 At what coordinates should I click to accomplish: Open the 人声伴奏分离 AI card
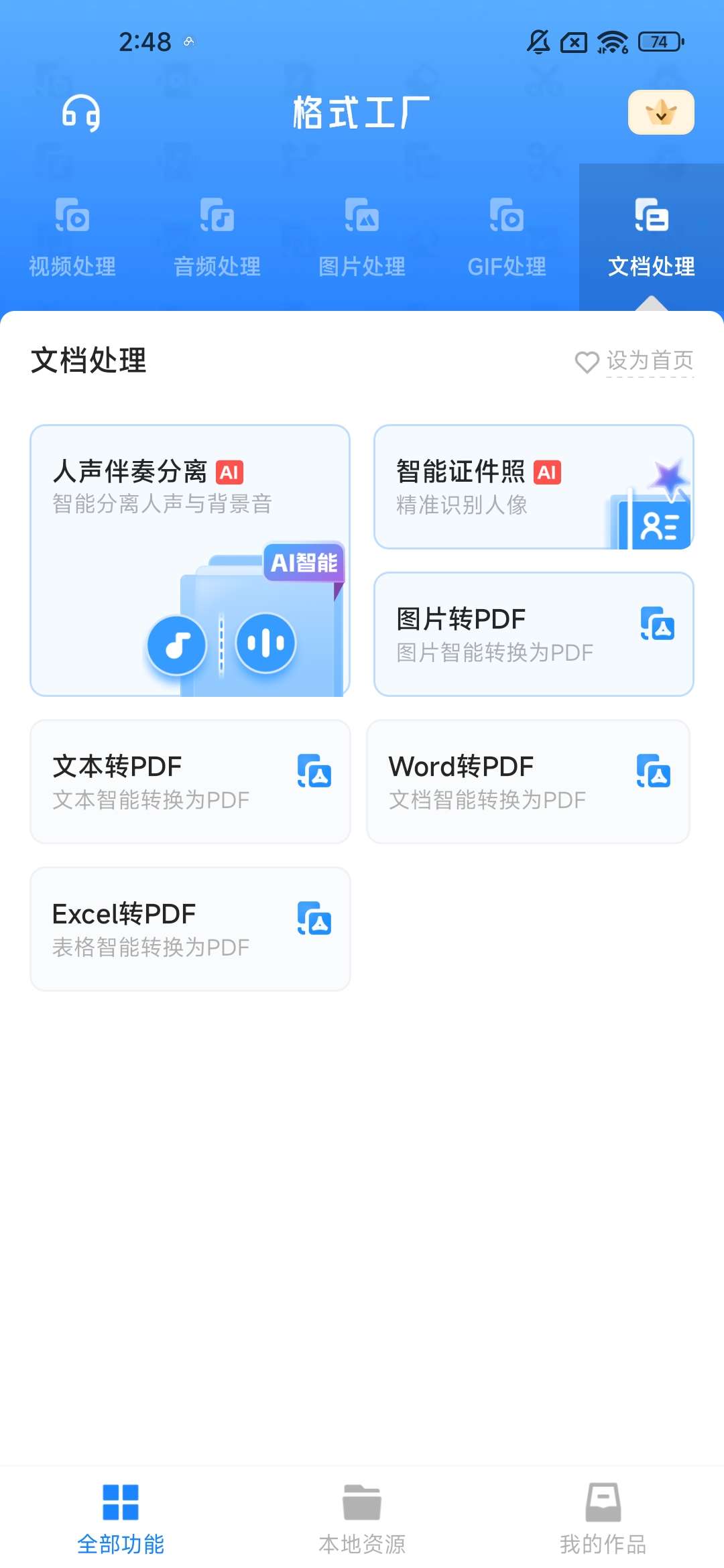(x=190, y=560)
